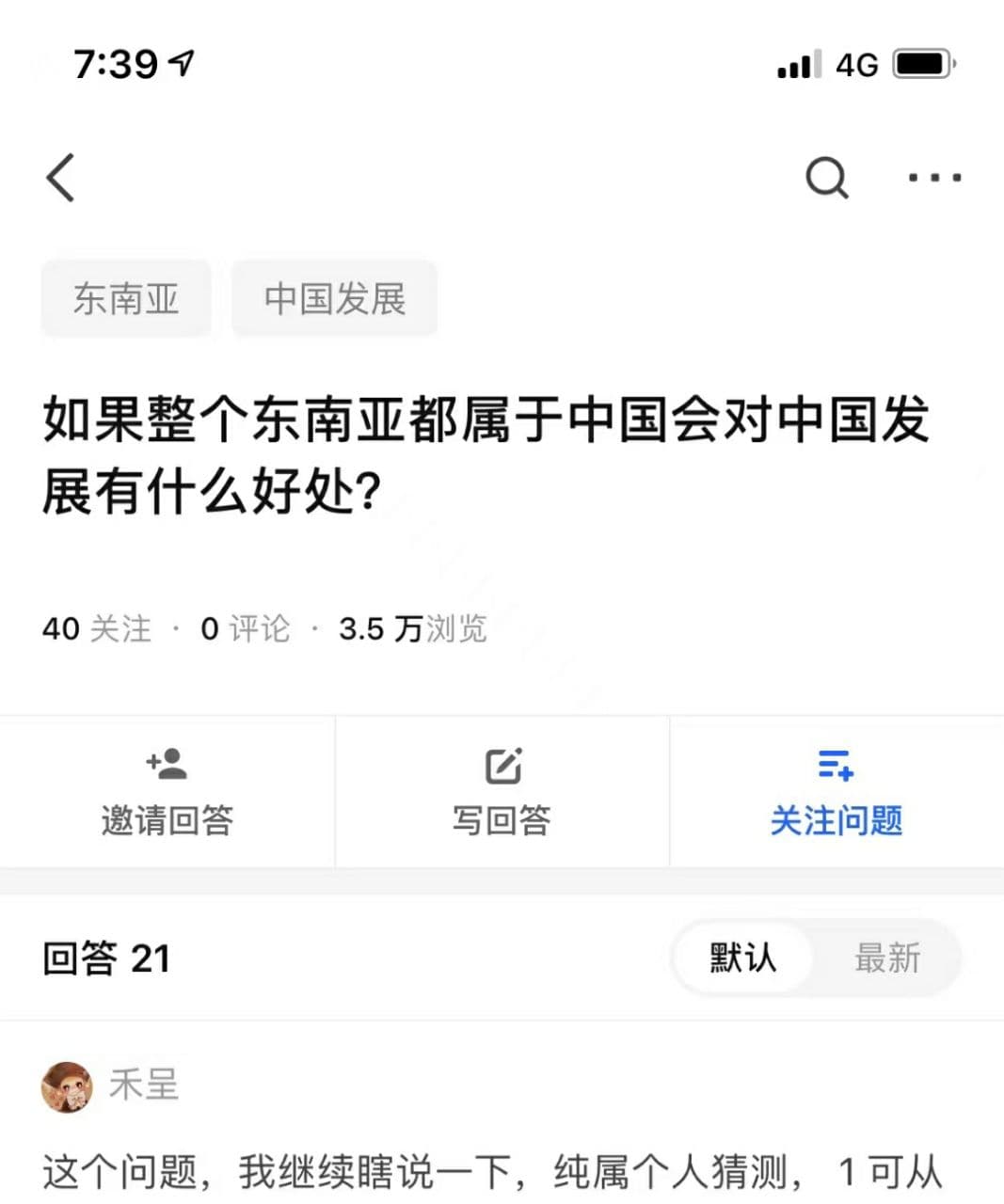Follow the question with 关注问题
Viewport: 1004px width, 1204px height.
click(836, 792)
